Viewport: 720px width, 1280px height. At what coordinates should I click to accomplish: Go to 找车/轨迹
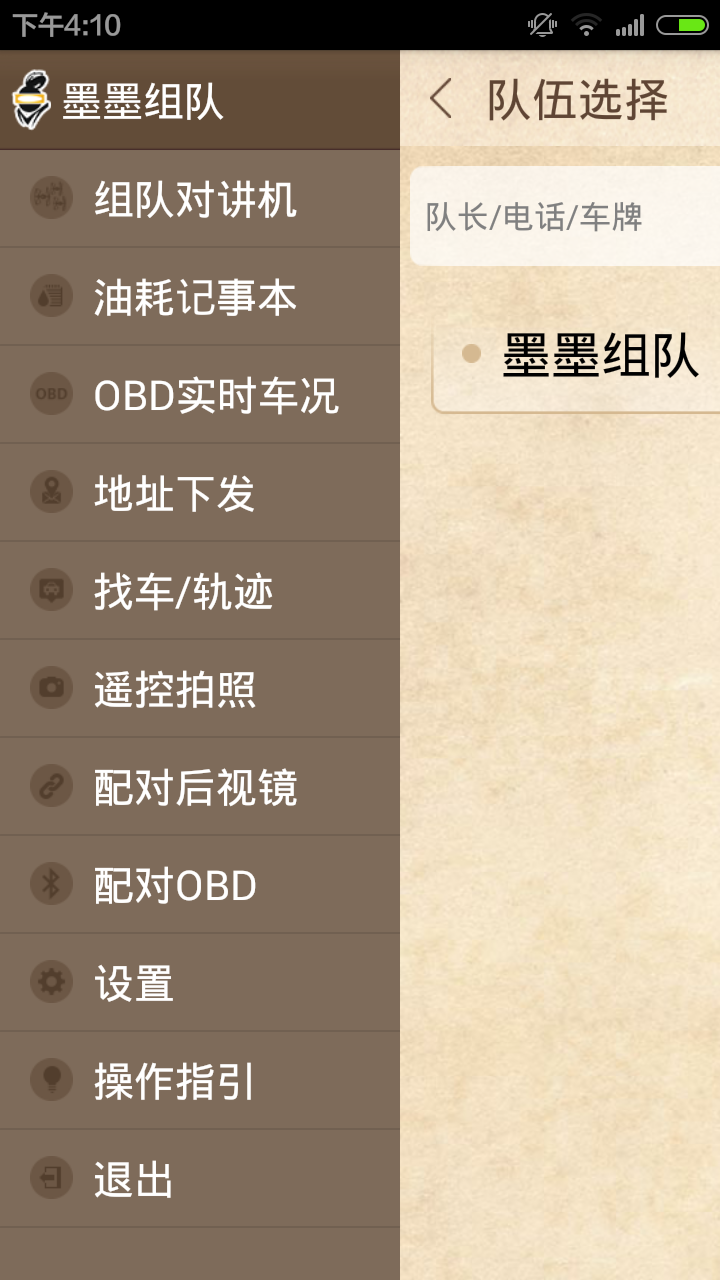(200, 591)
